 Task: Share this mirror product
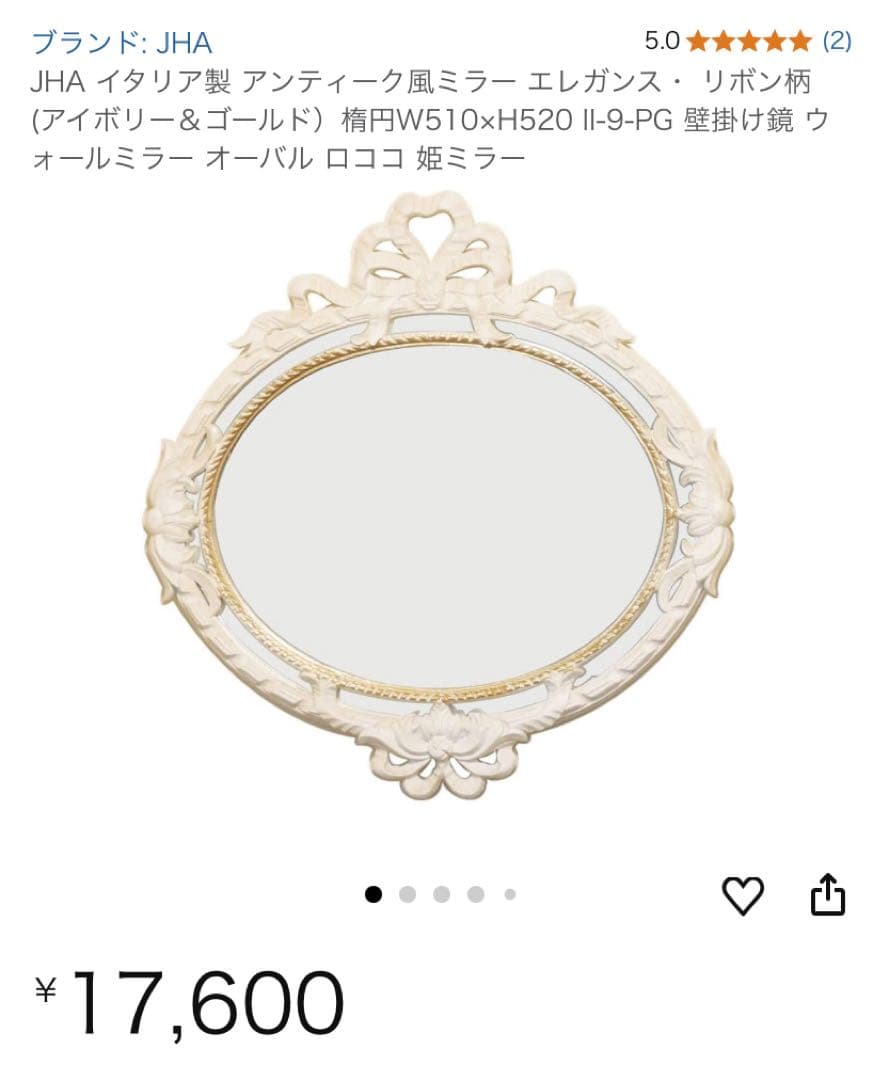click(x=827, y=894)
